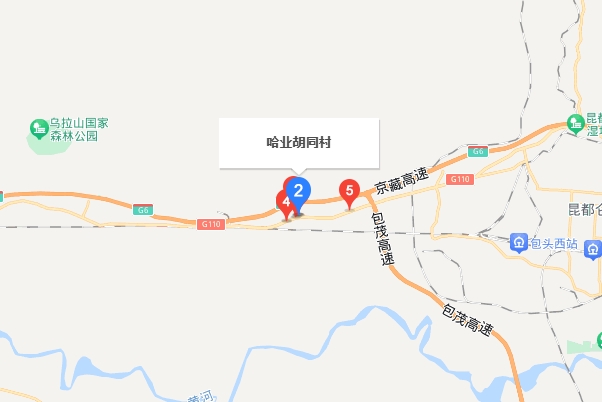Tap the 包头西站 railway station icon

coord(519,243)
